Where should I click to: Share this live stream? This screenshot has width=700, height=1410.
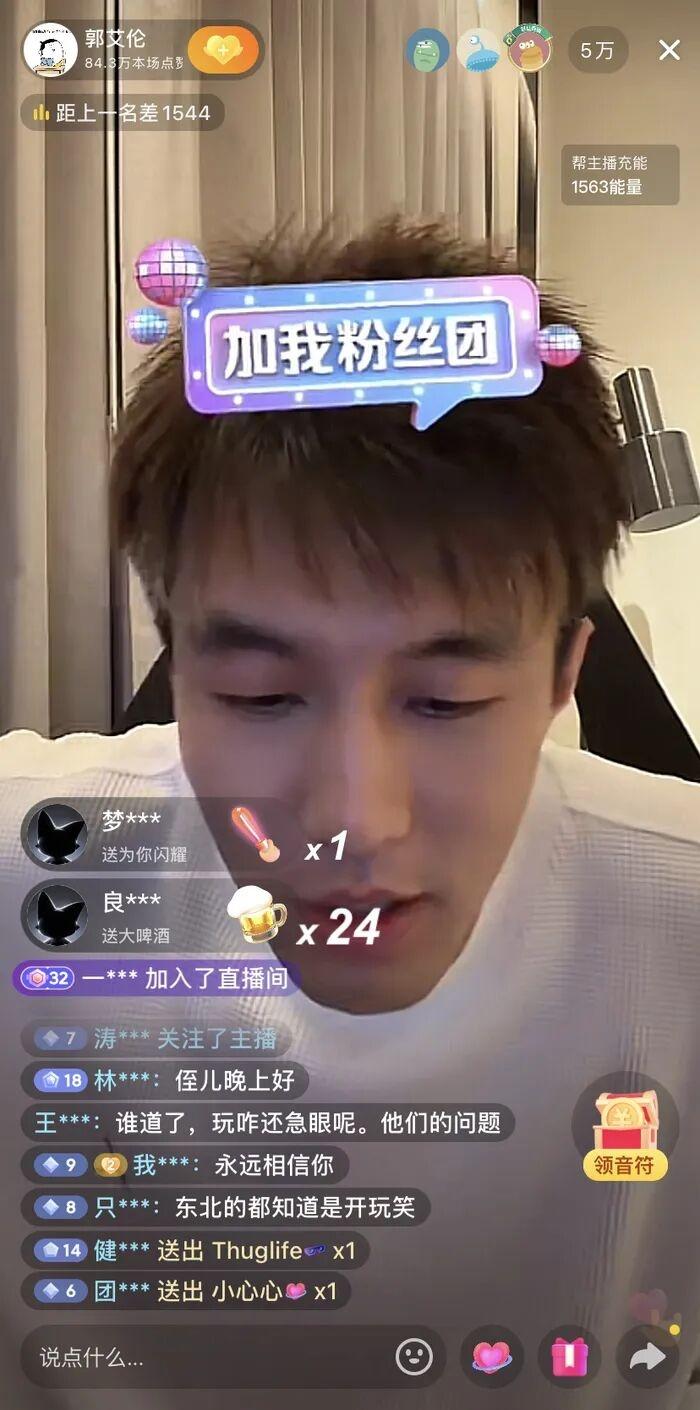click(x=647, y=1357)
